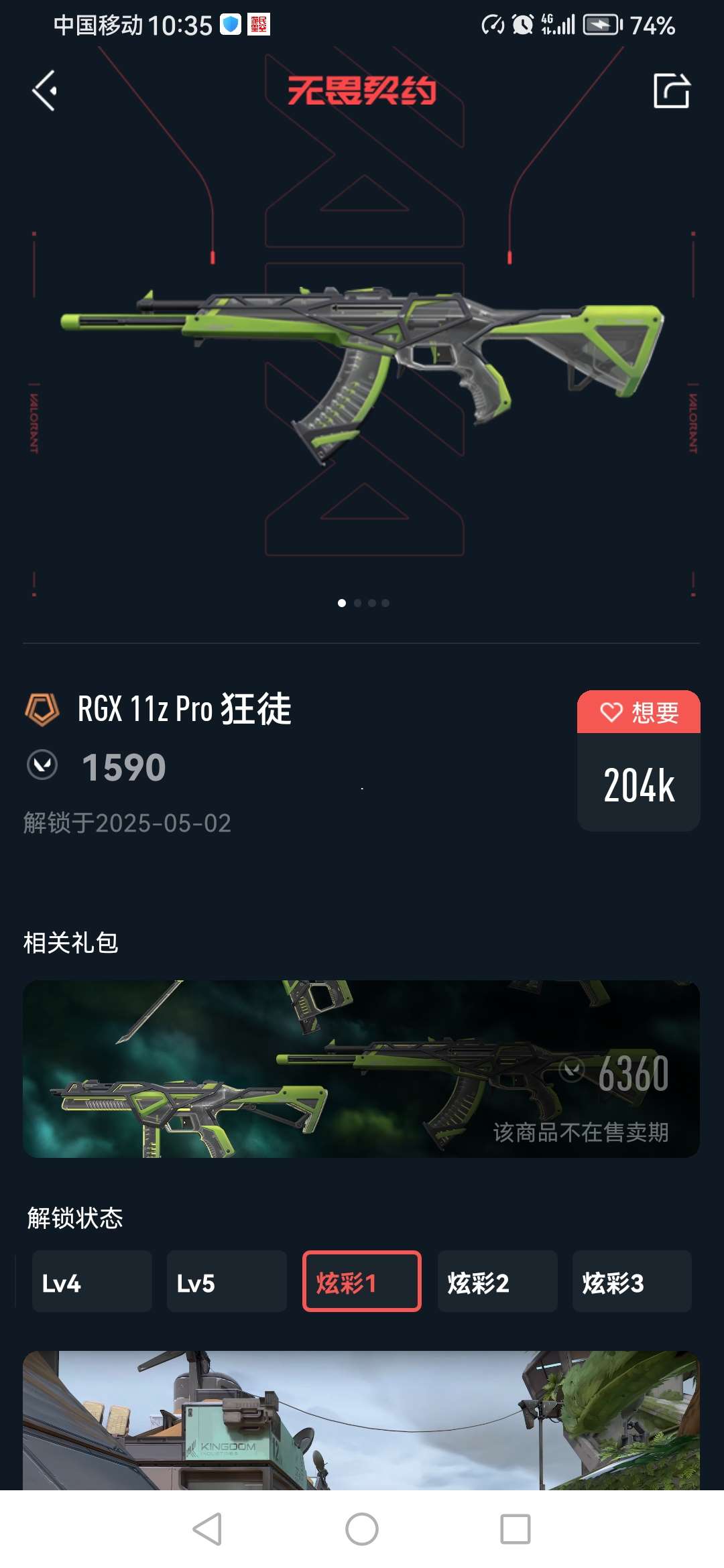
Task: Tap the system home button
Action: [x=362, y=1529]
